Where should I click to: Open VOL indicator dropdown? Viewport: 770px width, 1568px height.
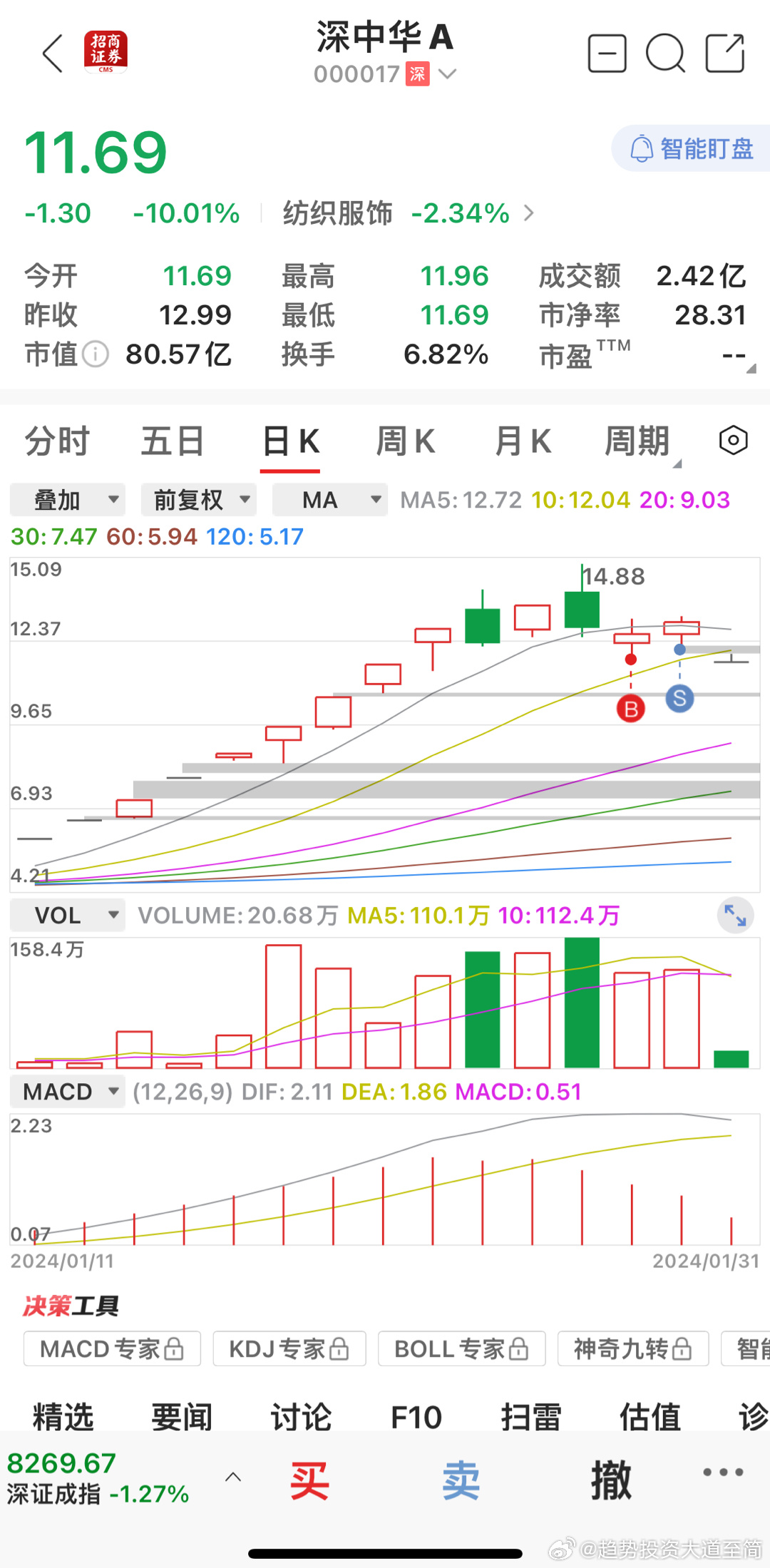tap(68, 915)
